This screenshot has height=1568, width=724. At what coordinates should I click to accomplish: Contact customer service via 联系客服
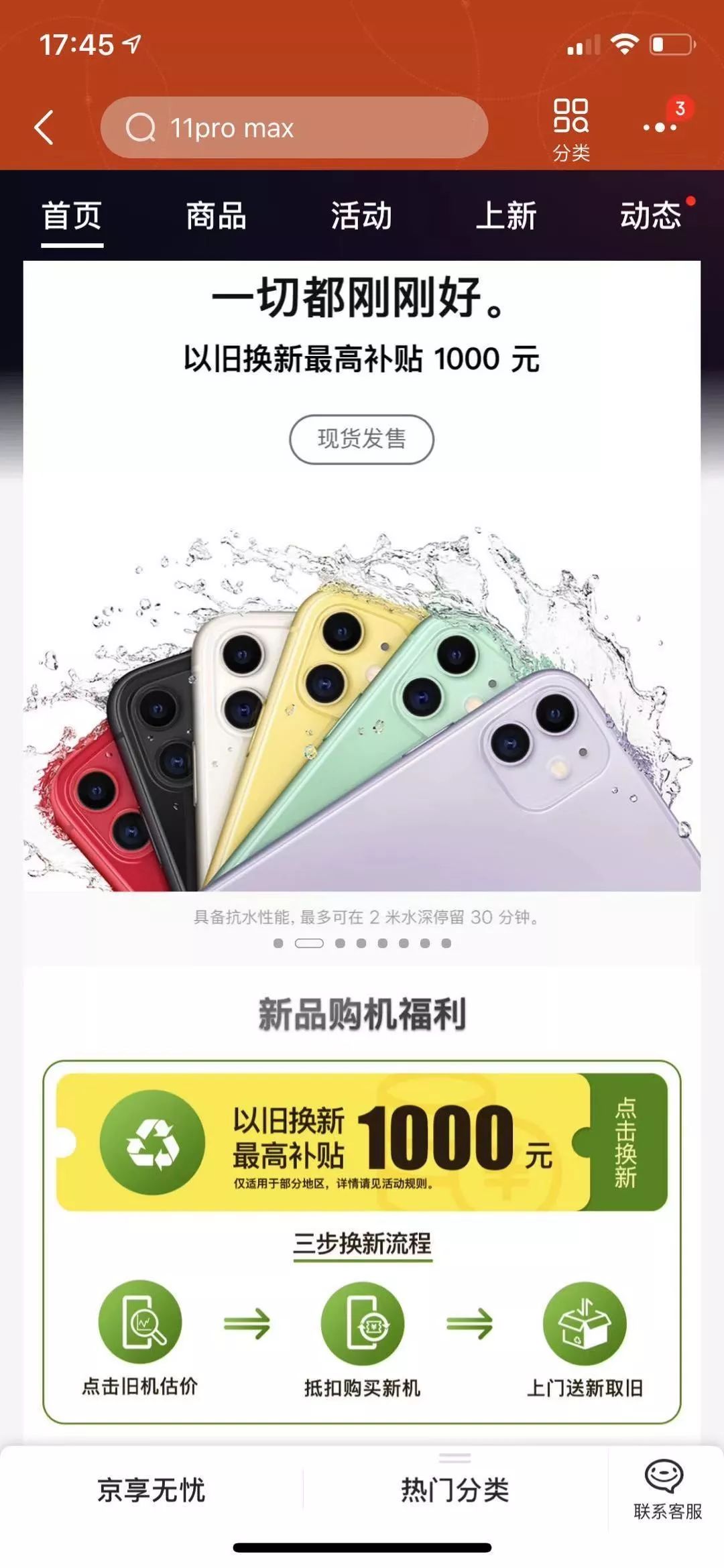[666, 1490]
